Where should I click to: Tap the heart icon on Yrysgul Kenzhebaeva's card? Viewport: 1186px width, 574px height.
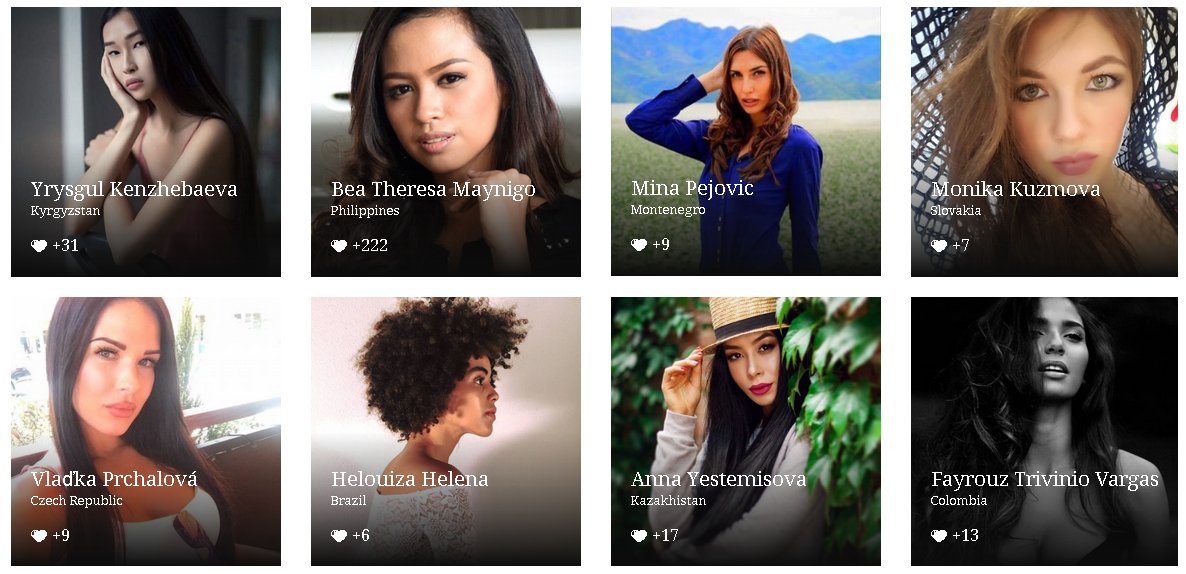pos(39,246)
